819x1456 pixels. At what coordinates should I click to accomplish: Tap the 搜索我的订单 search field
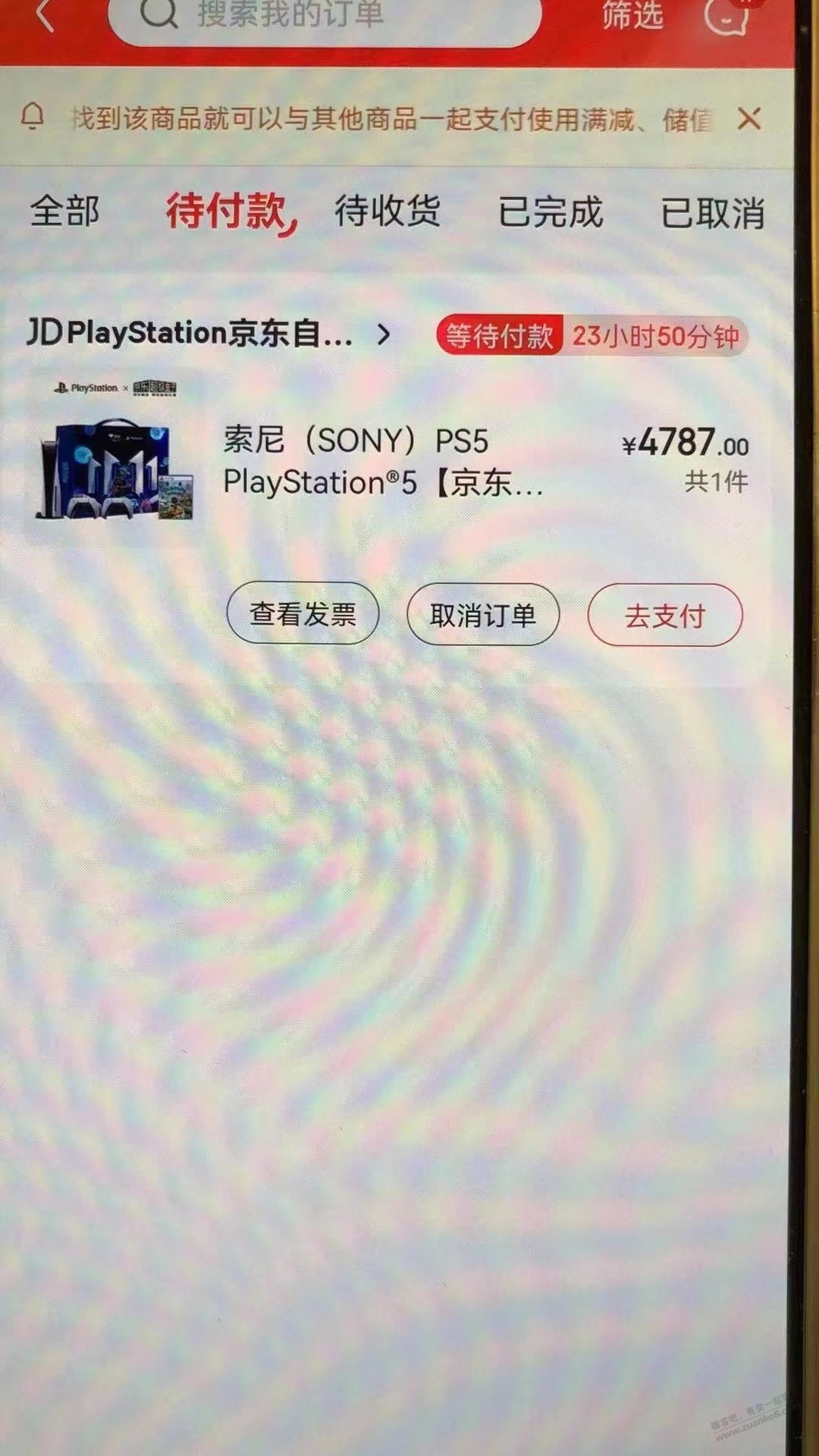point(326,17)
